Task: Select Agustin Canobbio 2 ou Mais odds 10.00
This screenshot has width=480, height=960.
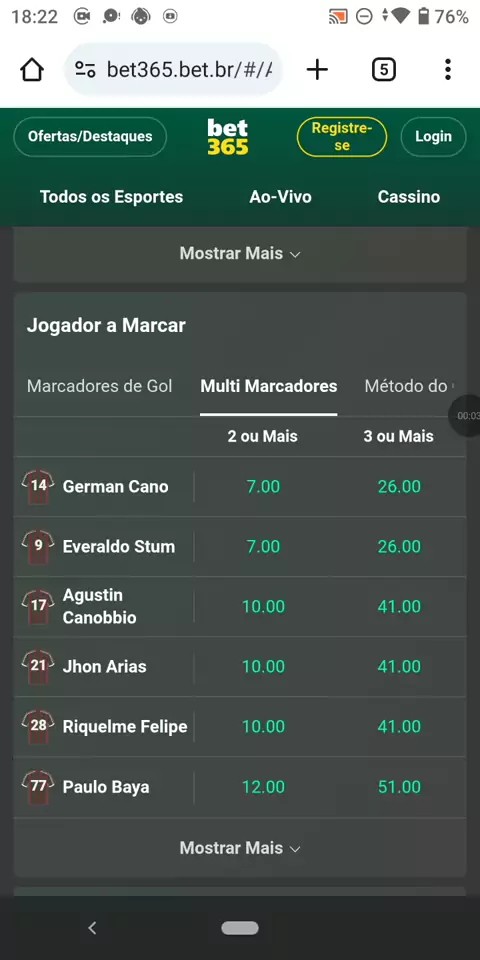Action: click(x=263, y=607)
